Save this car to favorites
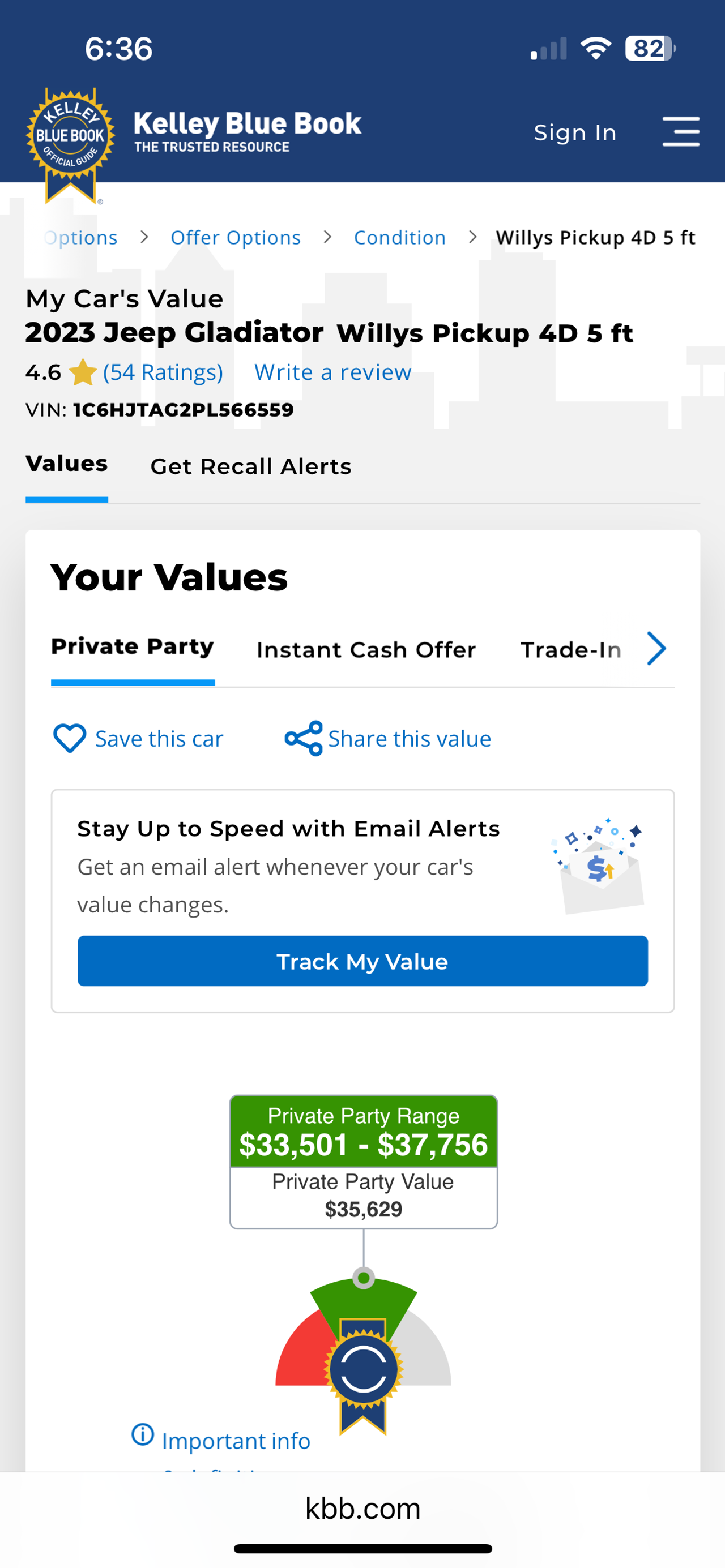The image size is (725, 1568). point(138,738)
